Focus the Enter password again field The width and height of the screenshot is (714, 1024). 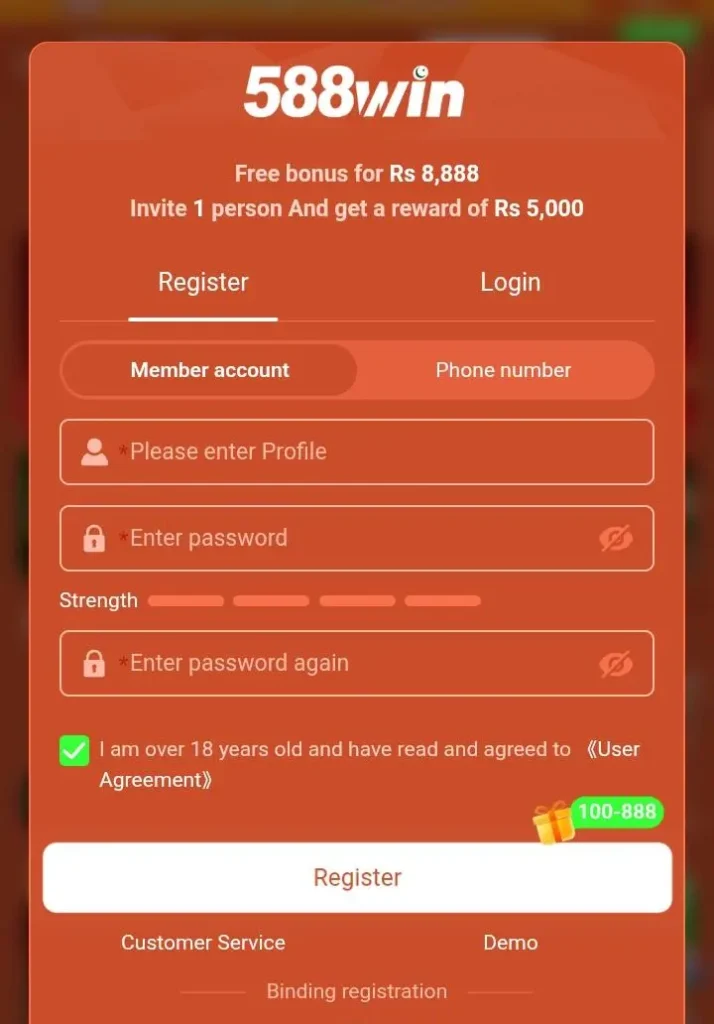coord(350,663)
